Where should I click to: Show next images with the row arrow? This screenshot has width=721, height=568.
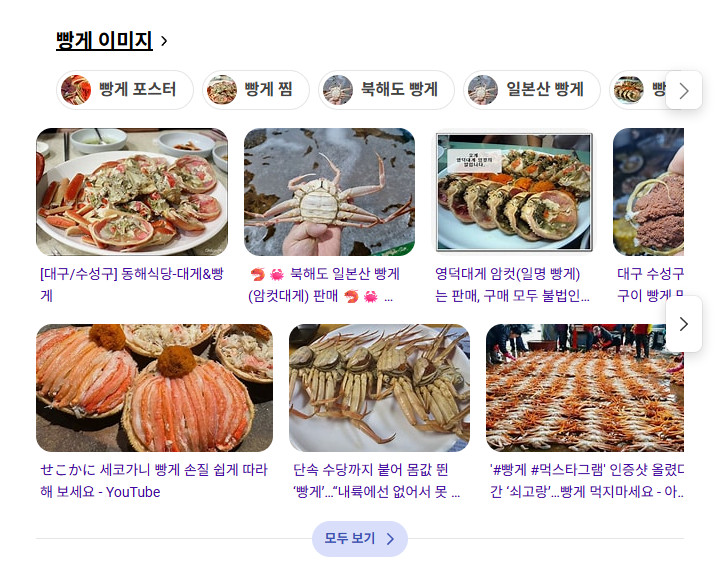coord(684,324)
